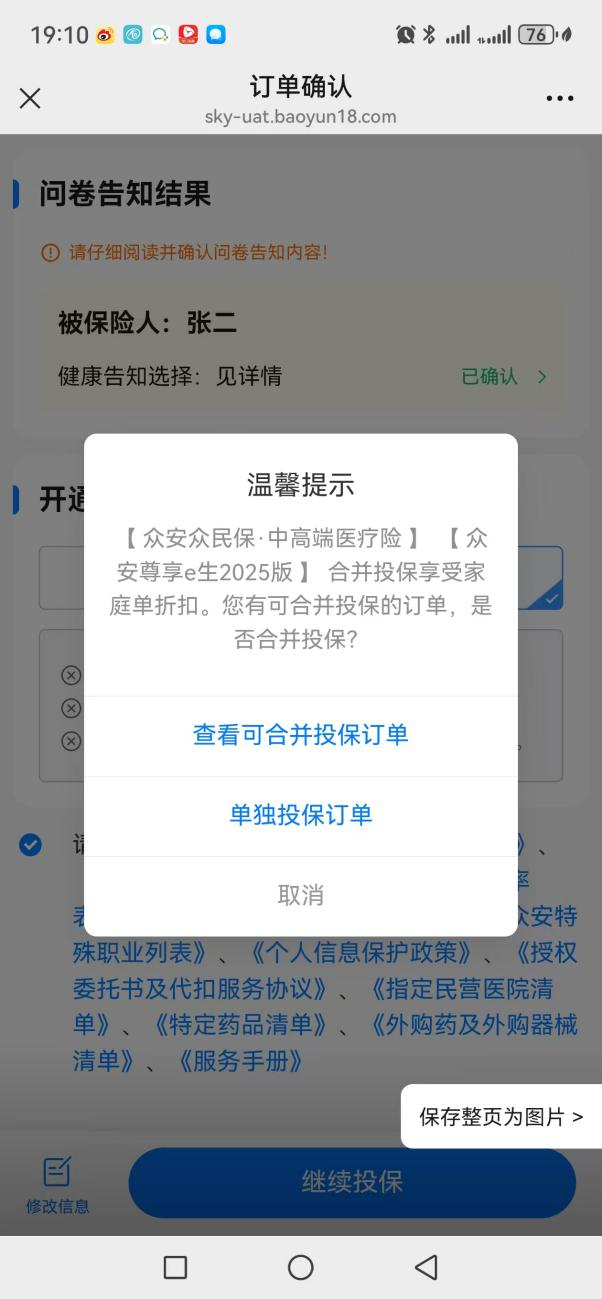Open the three-dot overflow menu
The image size is (602, 1299).
coord(560,98)
